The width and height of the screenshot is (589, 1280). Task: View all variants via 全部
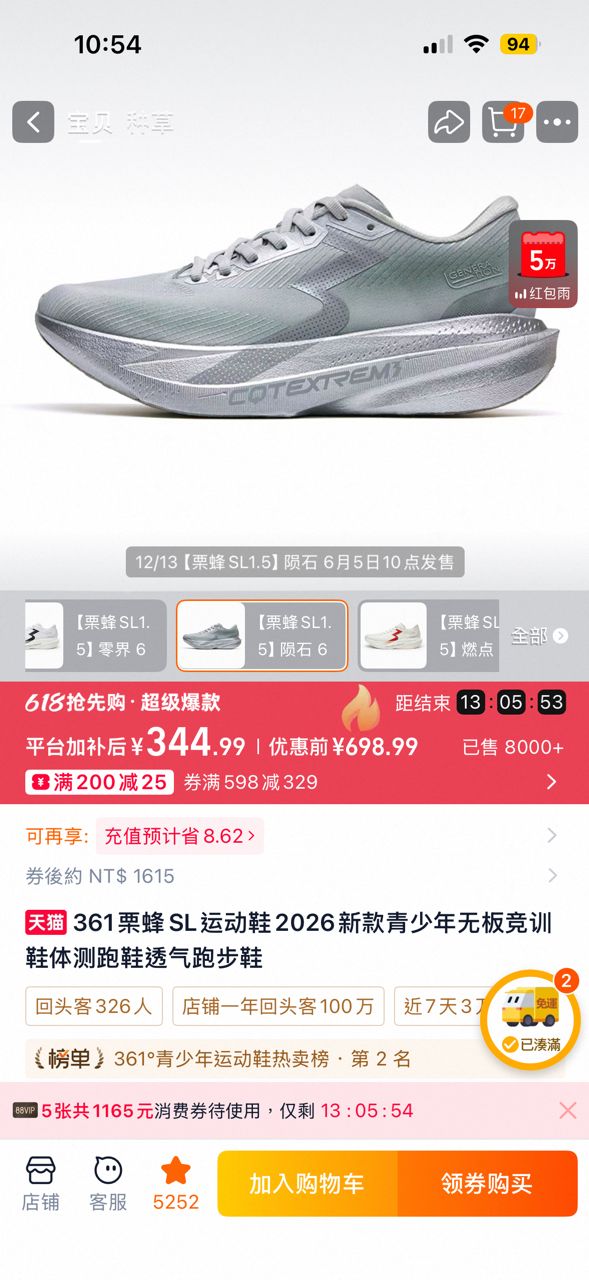click(x=540, y=636)
